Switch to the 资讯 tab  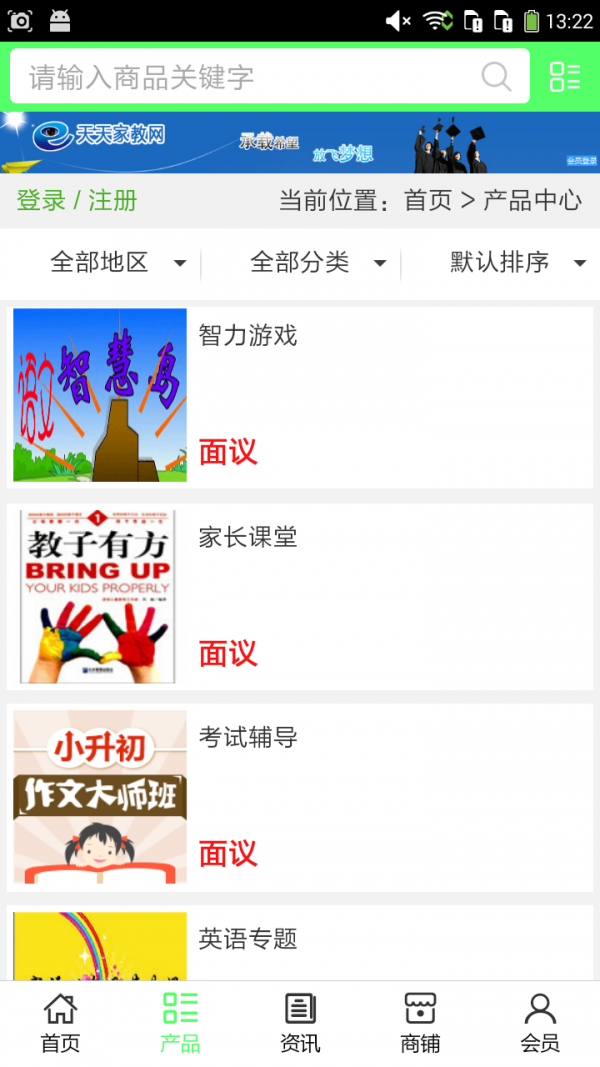tap(300, 1023)
